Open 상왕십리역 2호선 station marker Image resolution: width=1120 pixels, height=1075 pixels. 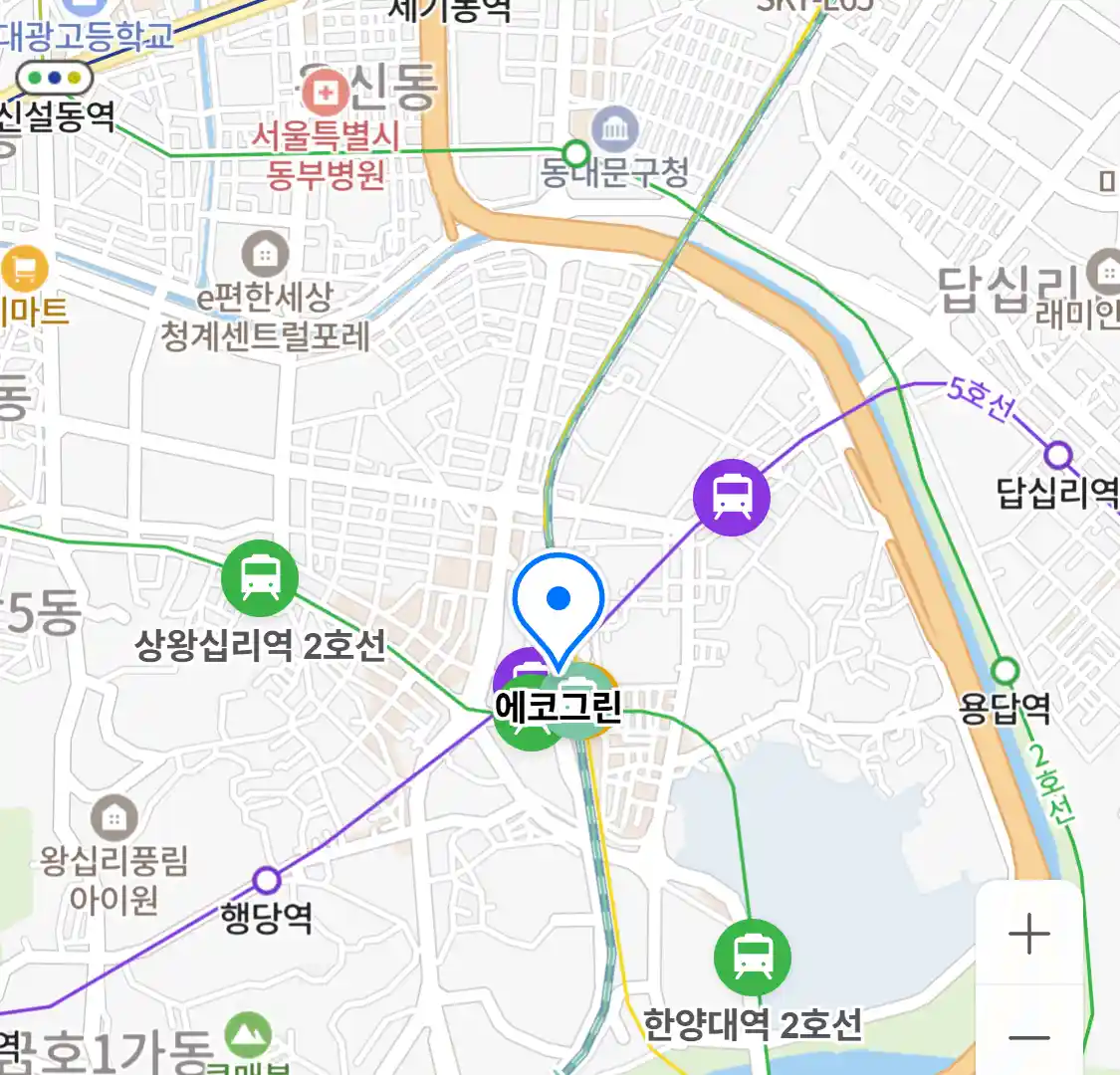(260, 578)
